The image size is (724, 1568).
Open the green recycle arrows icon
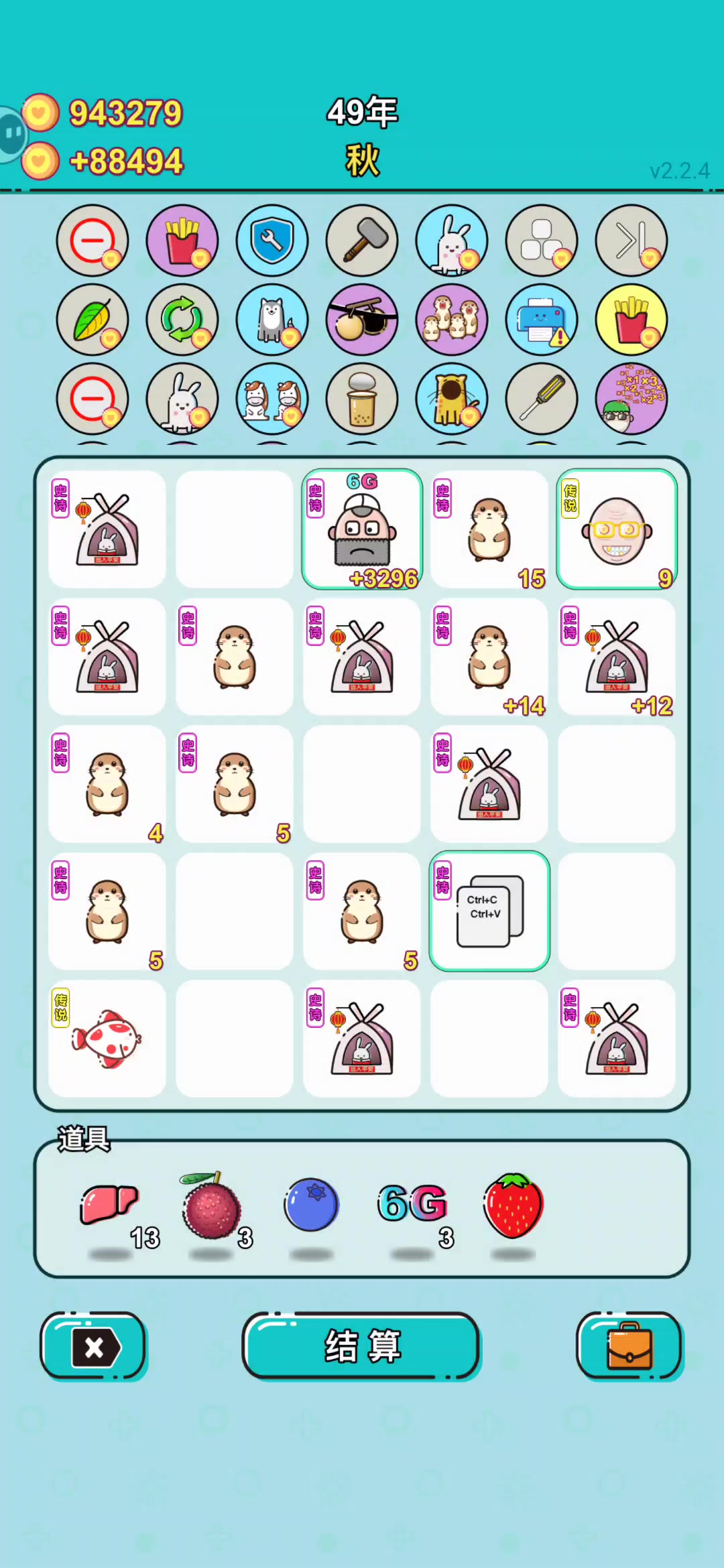point(182,320)
